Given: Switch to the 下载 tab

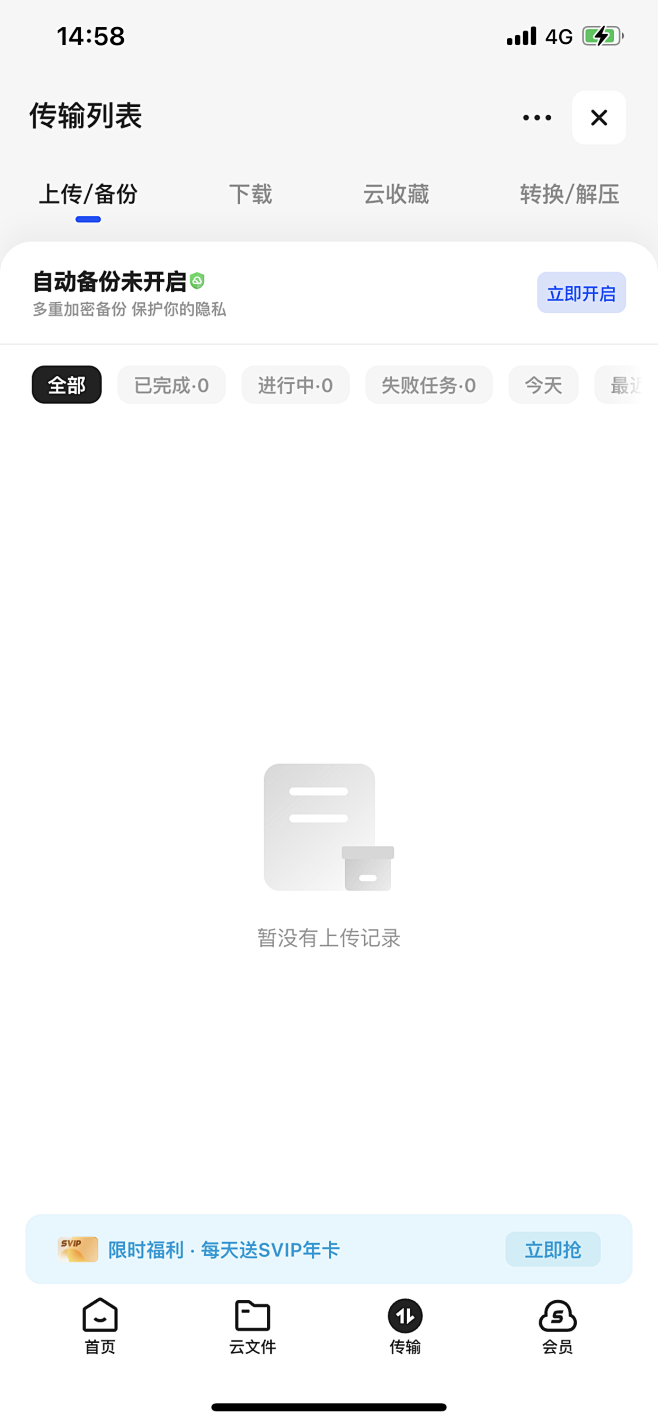Looking at the screenshot, I should 250,194.
